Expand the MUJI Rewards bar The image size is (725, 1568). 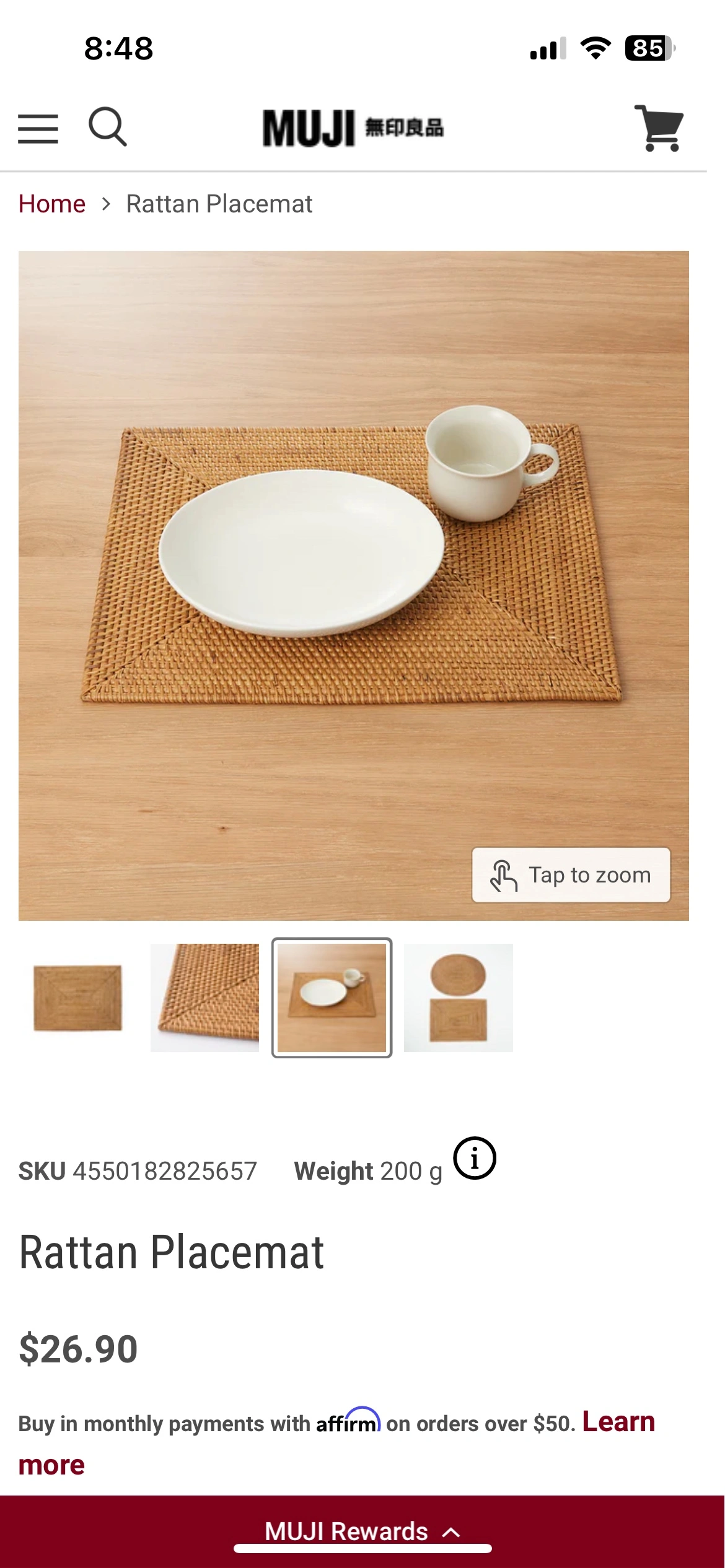362,1531
